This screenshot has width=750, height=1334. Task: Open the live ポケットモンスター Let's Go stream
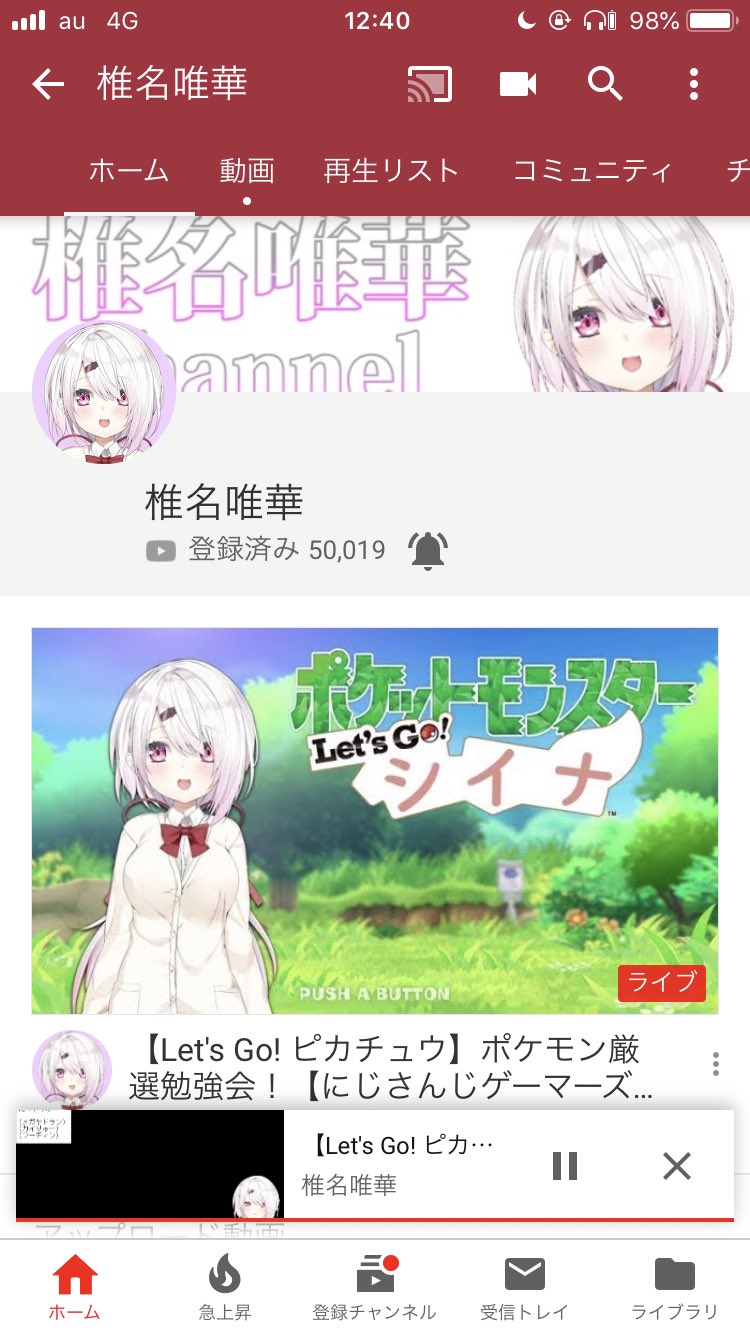pos(375,820)
